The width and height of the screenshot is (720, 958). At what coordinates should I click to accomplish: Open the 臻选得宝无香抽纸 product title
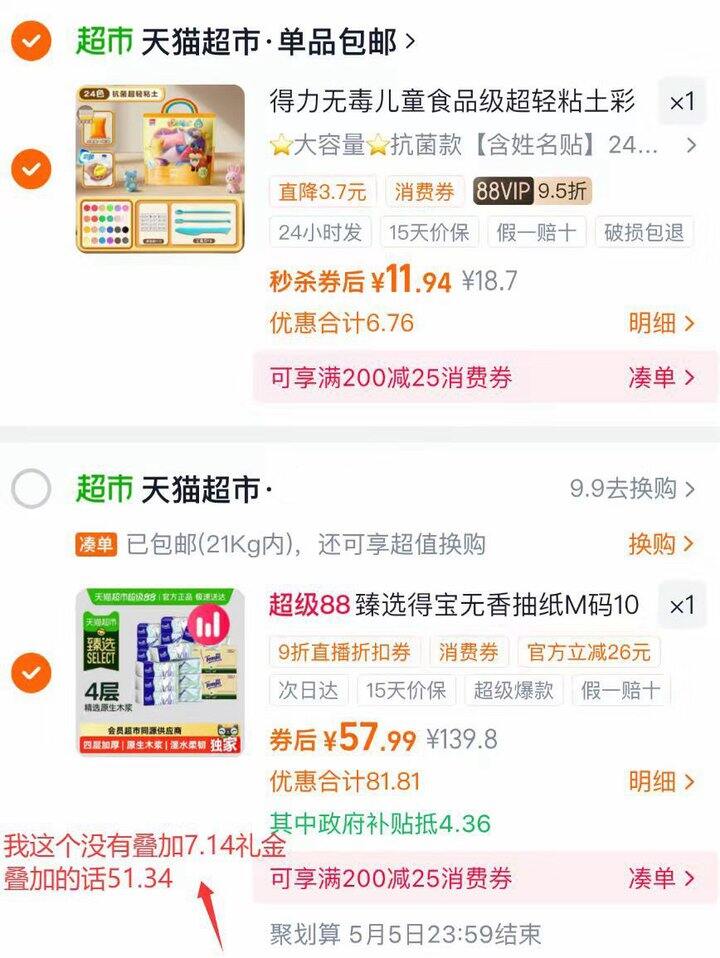(454, 605)
